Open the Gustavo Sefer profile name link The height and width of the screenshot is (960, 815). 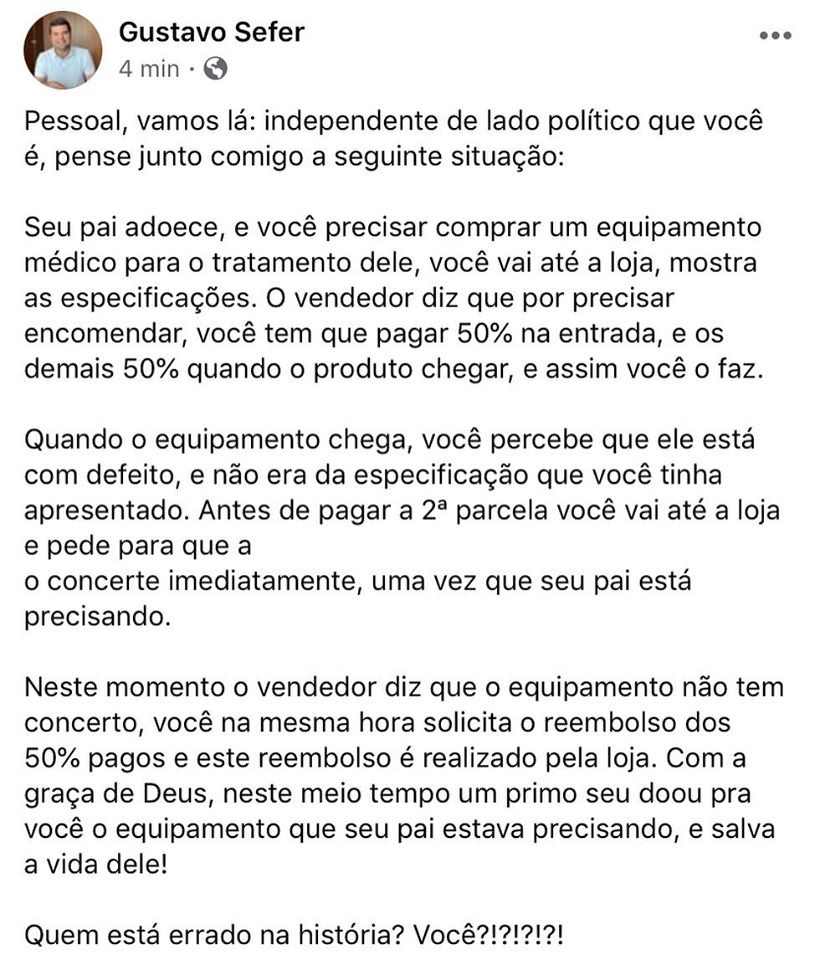click(211, 32)
